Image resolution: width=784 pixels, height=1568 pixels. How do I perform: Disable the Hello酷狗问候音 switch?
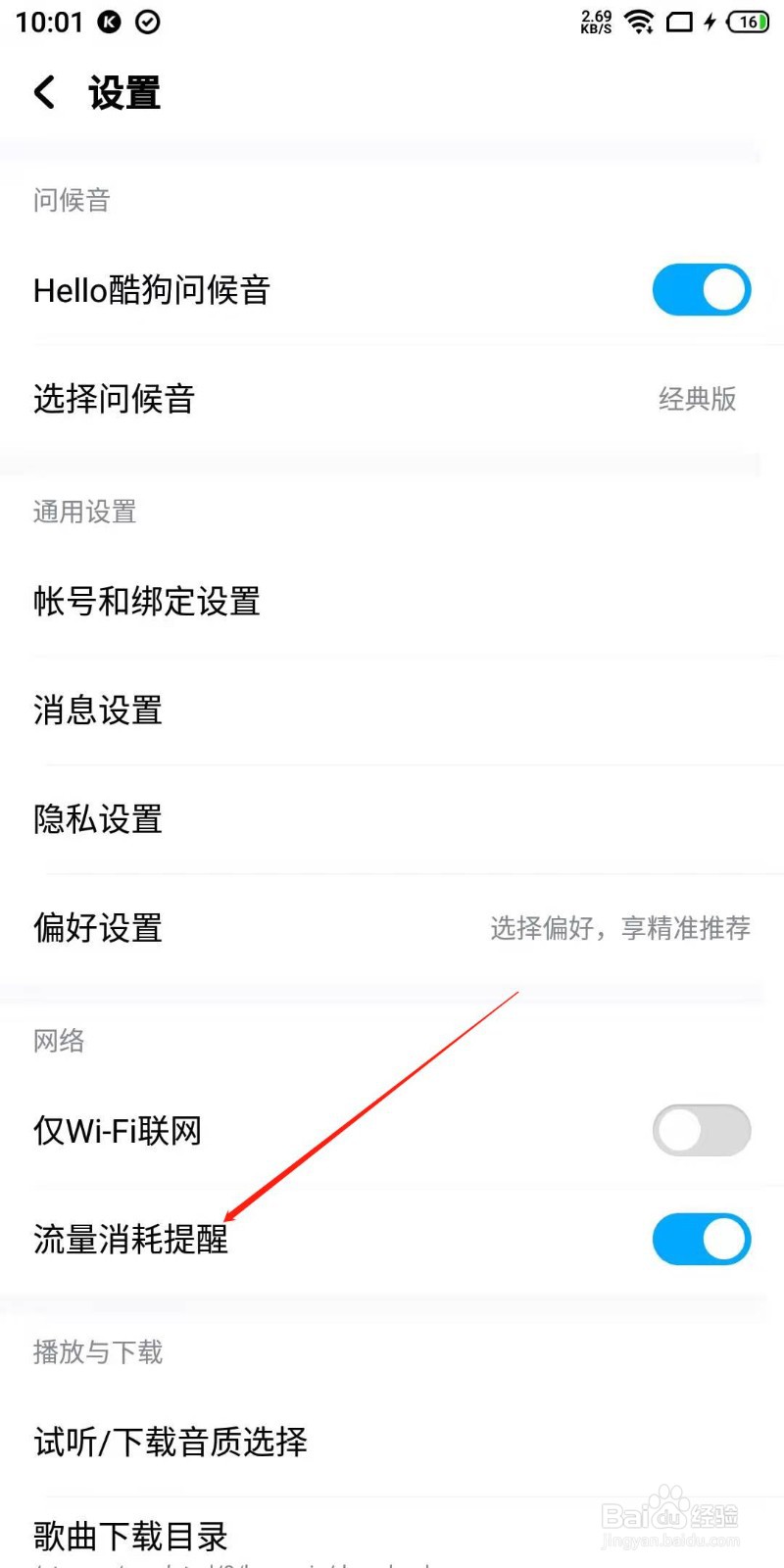pos(702,290)
